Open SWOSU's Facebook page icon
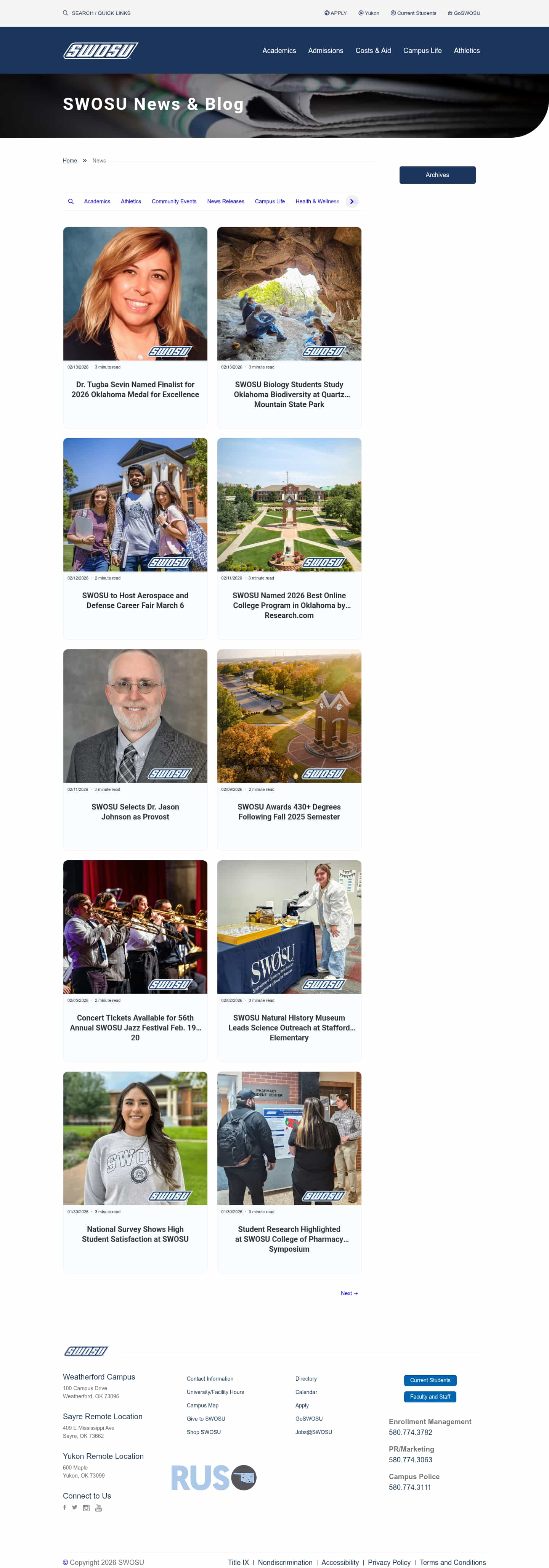This screenshot has height=1568, width=549. 64,1508
